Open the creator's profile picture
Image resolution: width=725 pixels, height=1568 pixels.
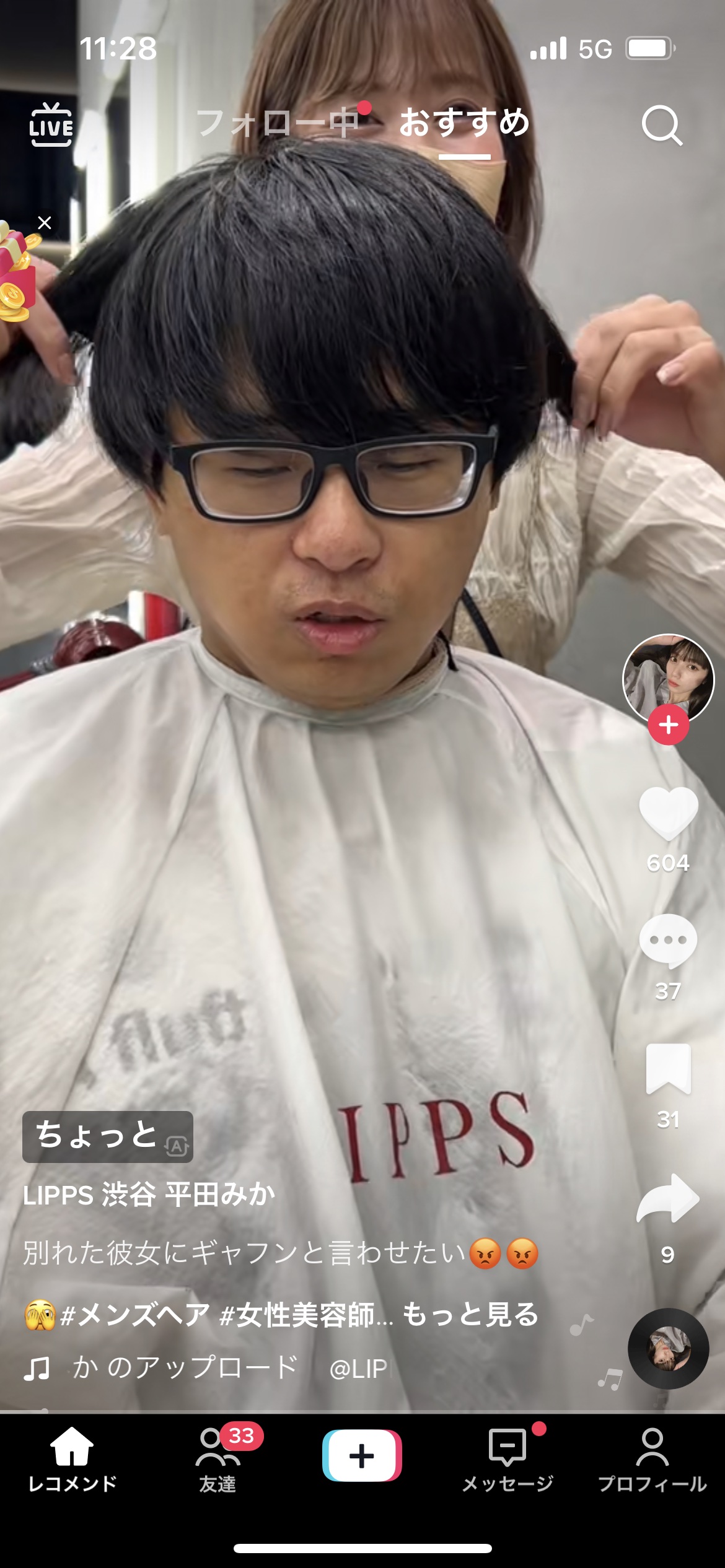(x=668, y=679)
